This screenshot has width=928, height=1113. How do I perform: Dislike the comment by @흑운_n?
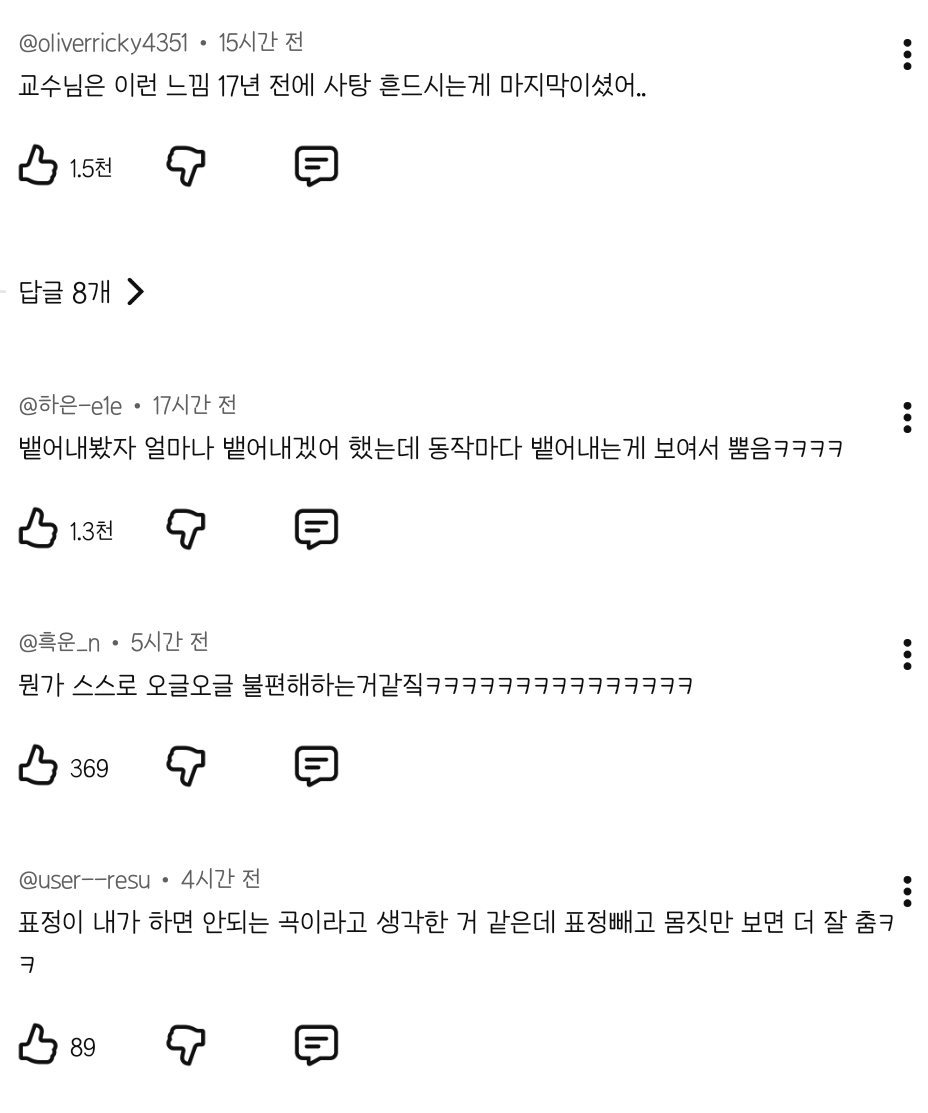point(186,766)
